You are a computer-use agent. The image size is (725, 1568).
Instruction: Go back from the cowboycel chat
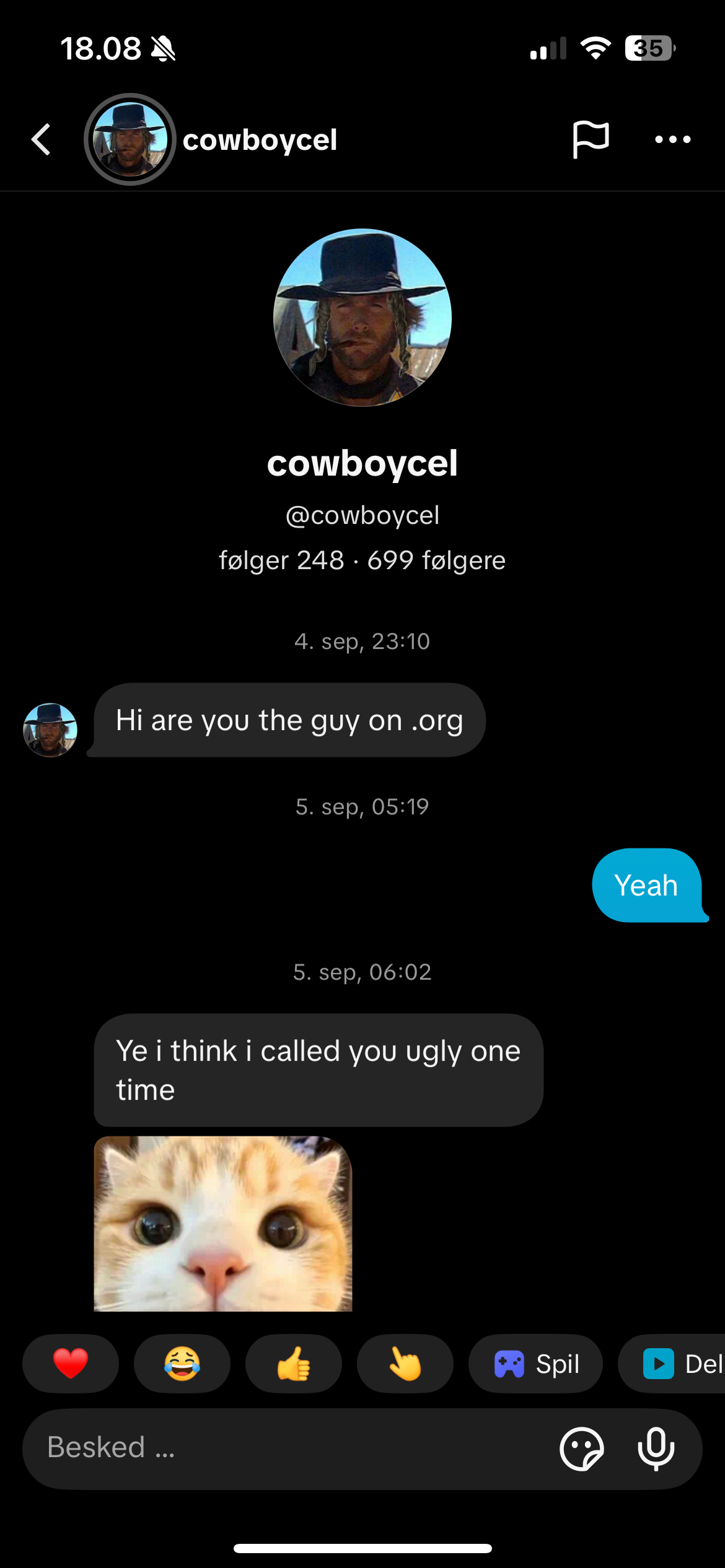pyautogui.click(x=41, y=139)
